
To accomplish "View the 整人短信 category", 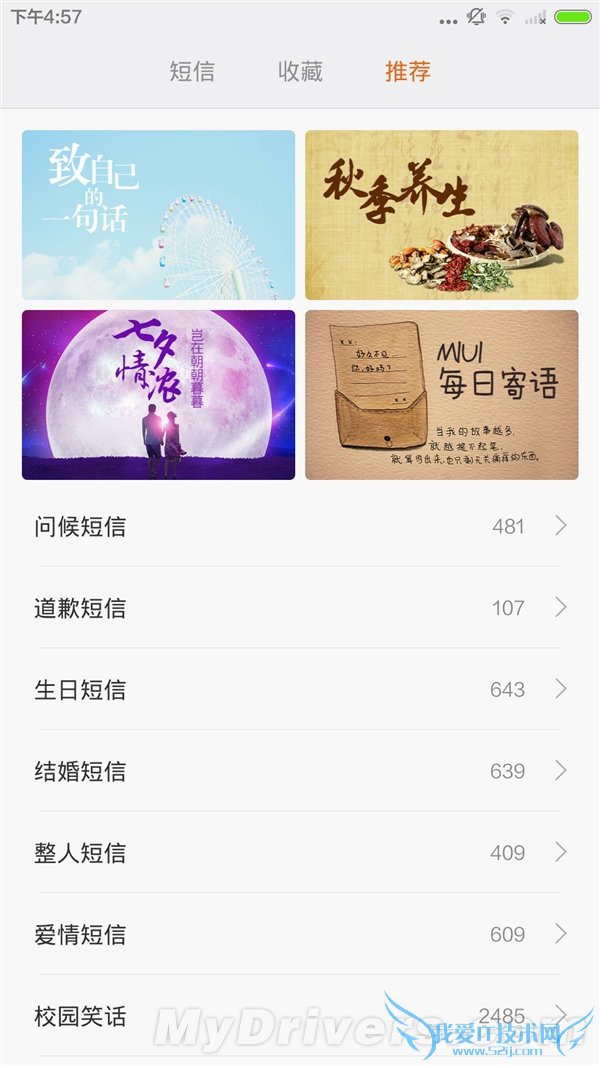I will click(300, 853).
